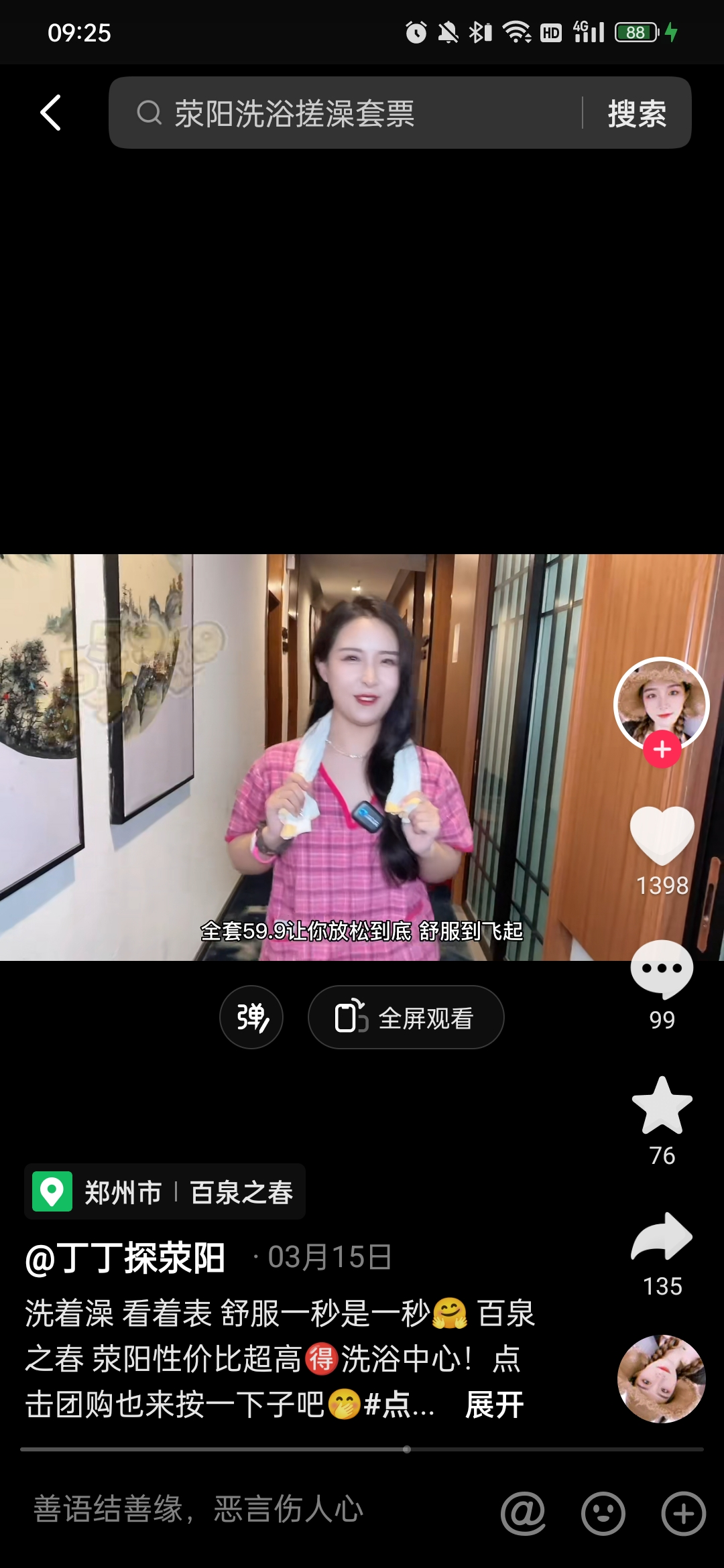Share this video using the arrow icon
This screenshot has height=1568, width=724.
[x=662, y=1238]
